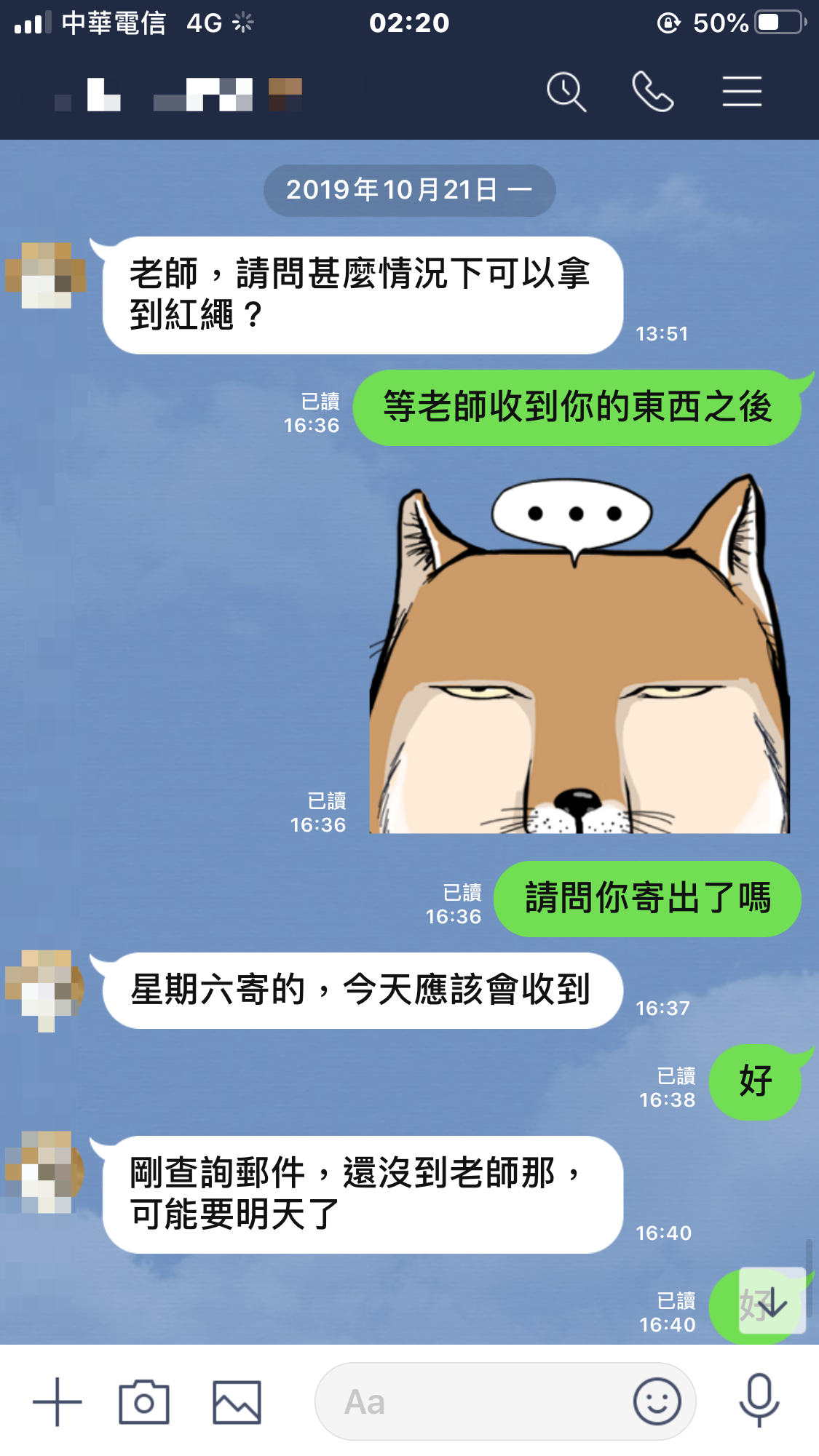Start a voice call
The image size is (819, 1456).
click(x=653, y=92)
